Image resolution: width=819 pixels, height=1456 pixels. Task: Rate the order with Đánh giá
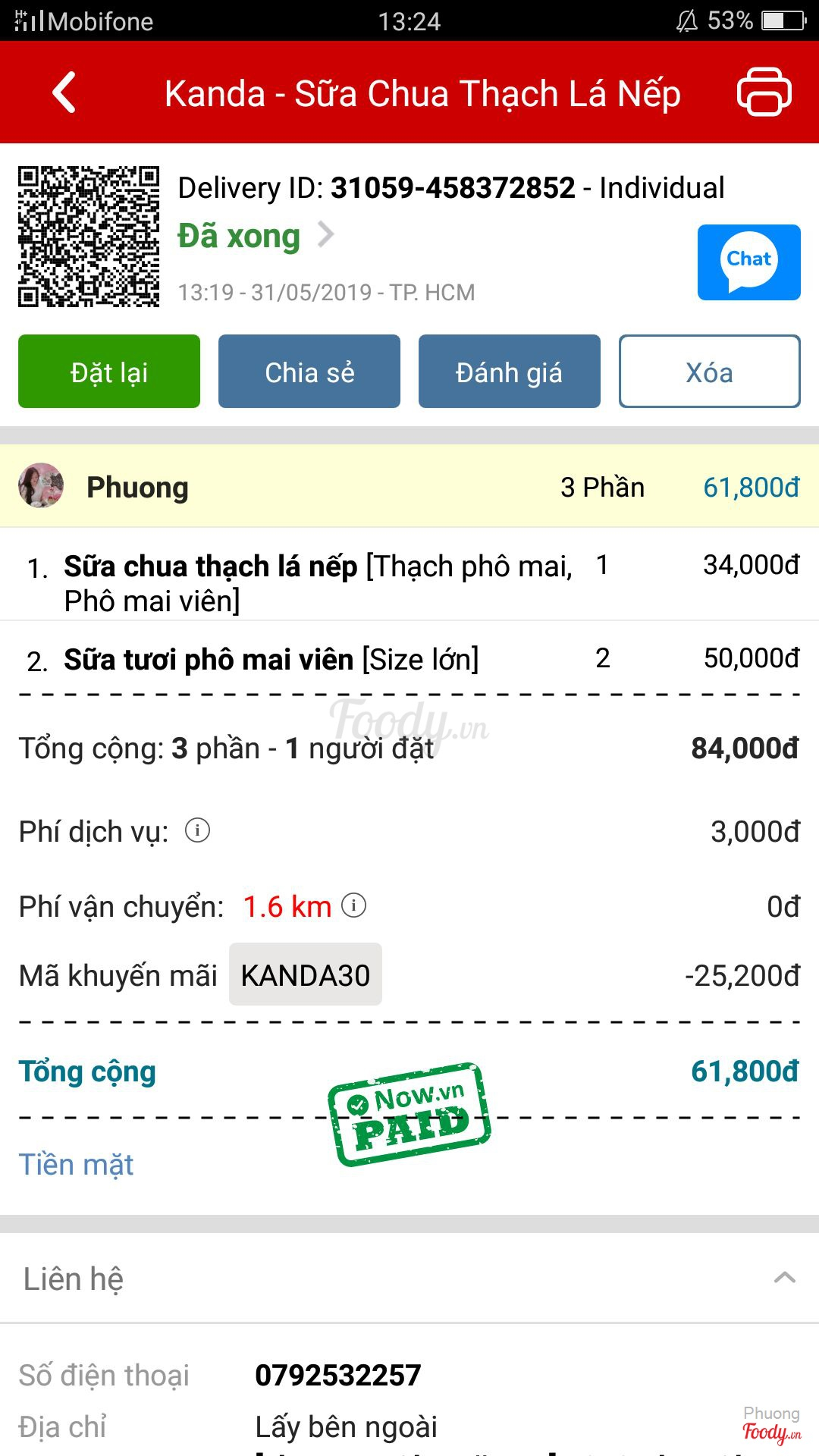[509, 372]
